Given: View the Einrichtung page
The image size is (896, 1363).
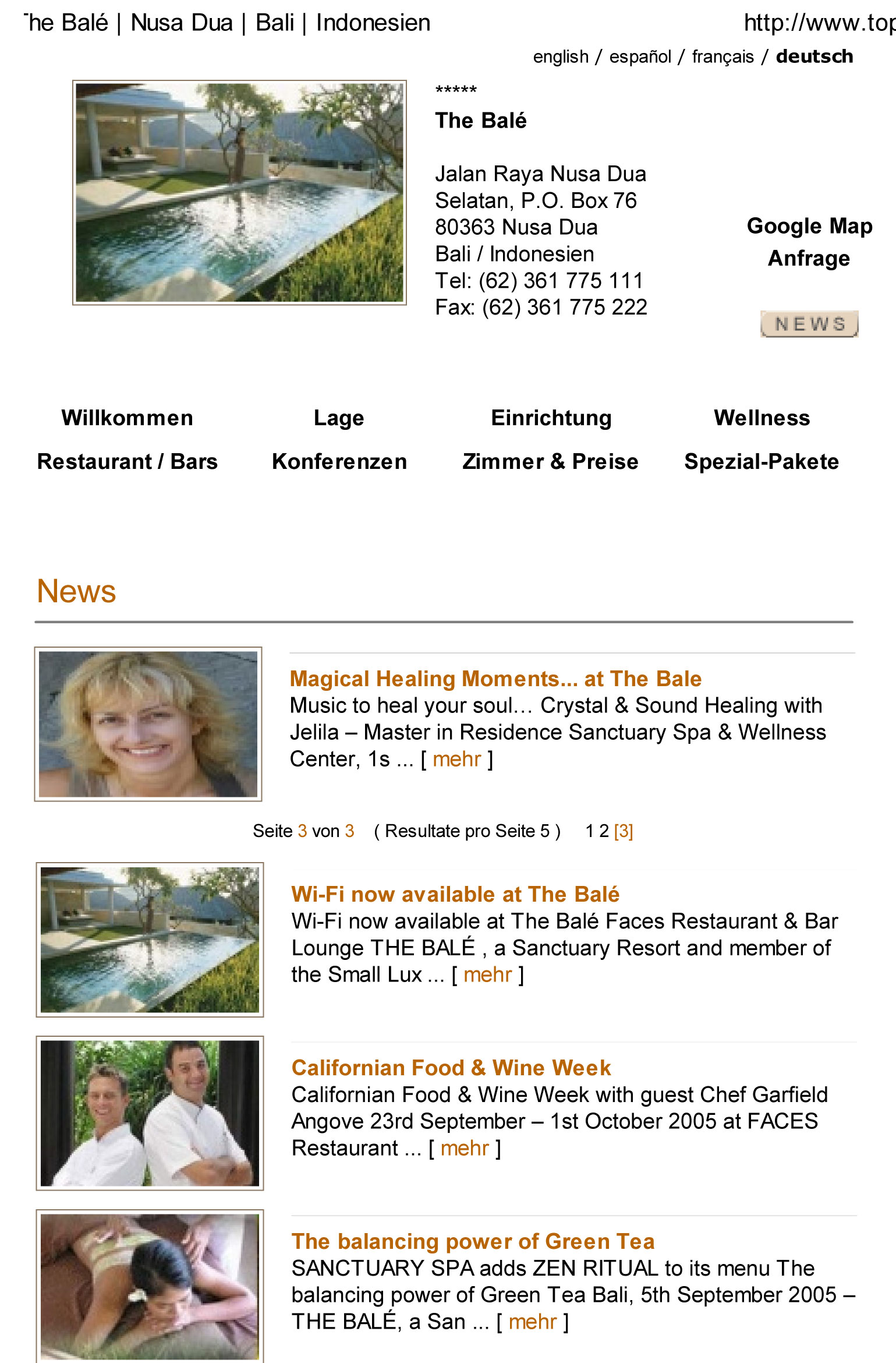Looking at the screenshot, I should [551, 418].
